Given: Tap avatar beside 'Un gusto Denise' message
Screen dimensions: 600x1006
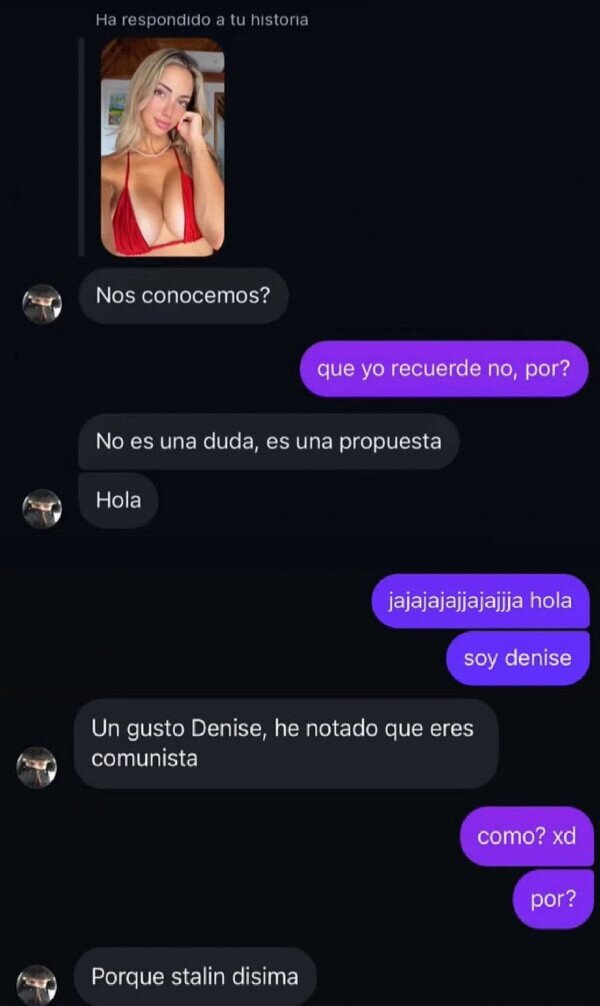Looking at the screenshot, I should pyautogui.click(x=38, y=766).
